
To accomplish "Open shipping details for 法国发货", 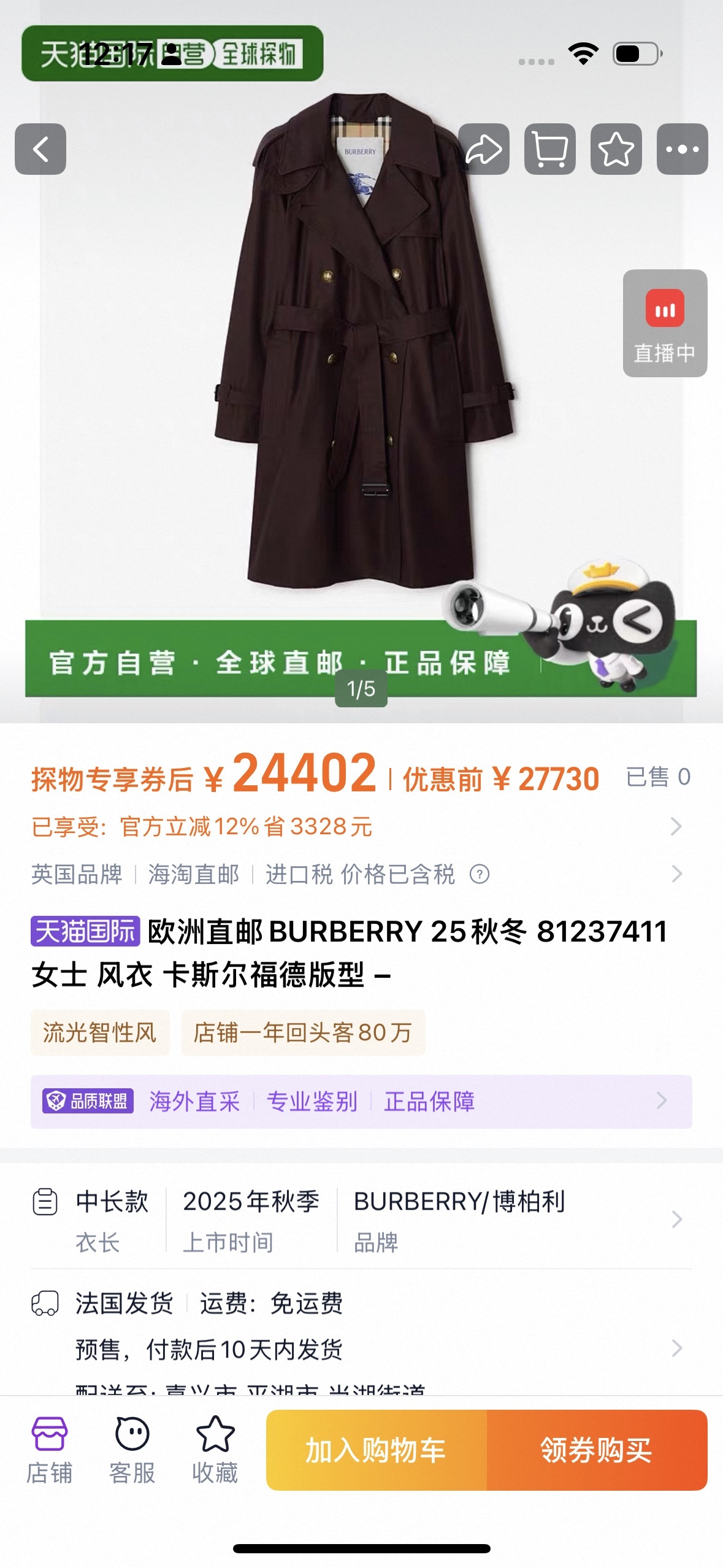I will coord(361,1325).
